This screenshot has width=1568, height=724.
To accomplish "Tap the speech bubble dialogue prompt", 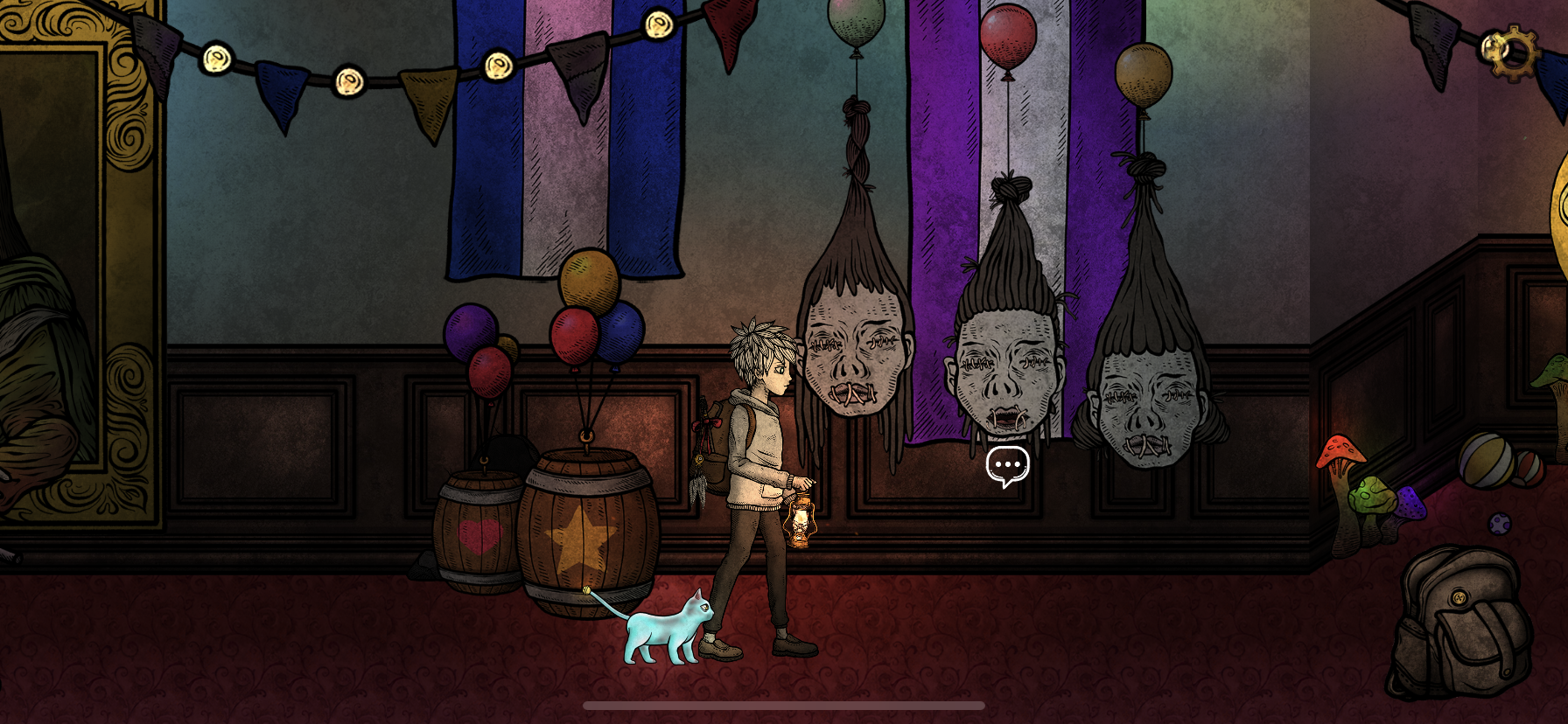I will (x=1007, y=465).
